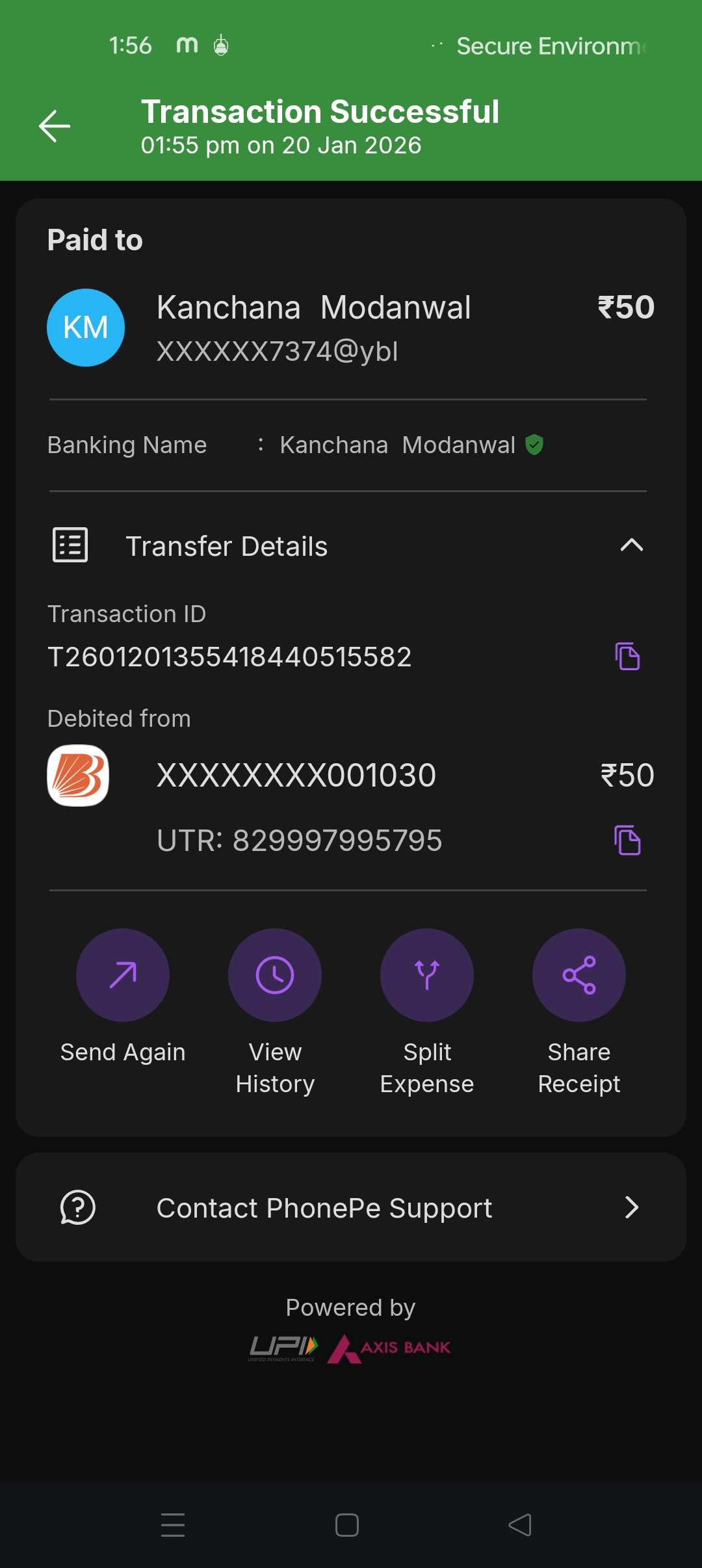Tap Send Again to repeat payment
The height and width of the screenshot is (1568, 702).
tap(123, 975)
